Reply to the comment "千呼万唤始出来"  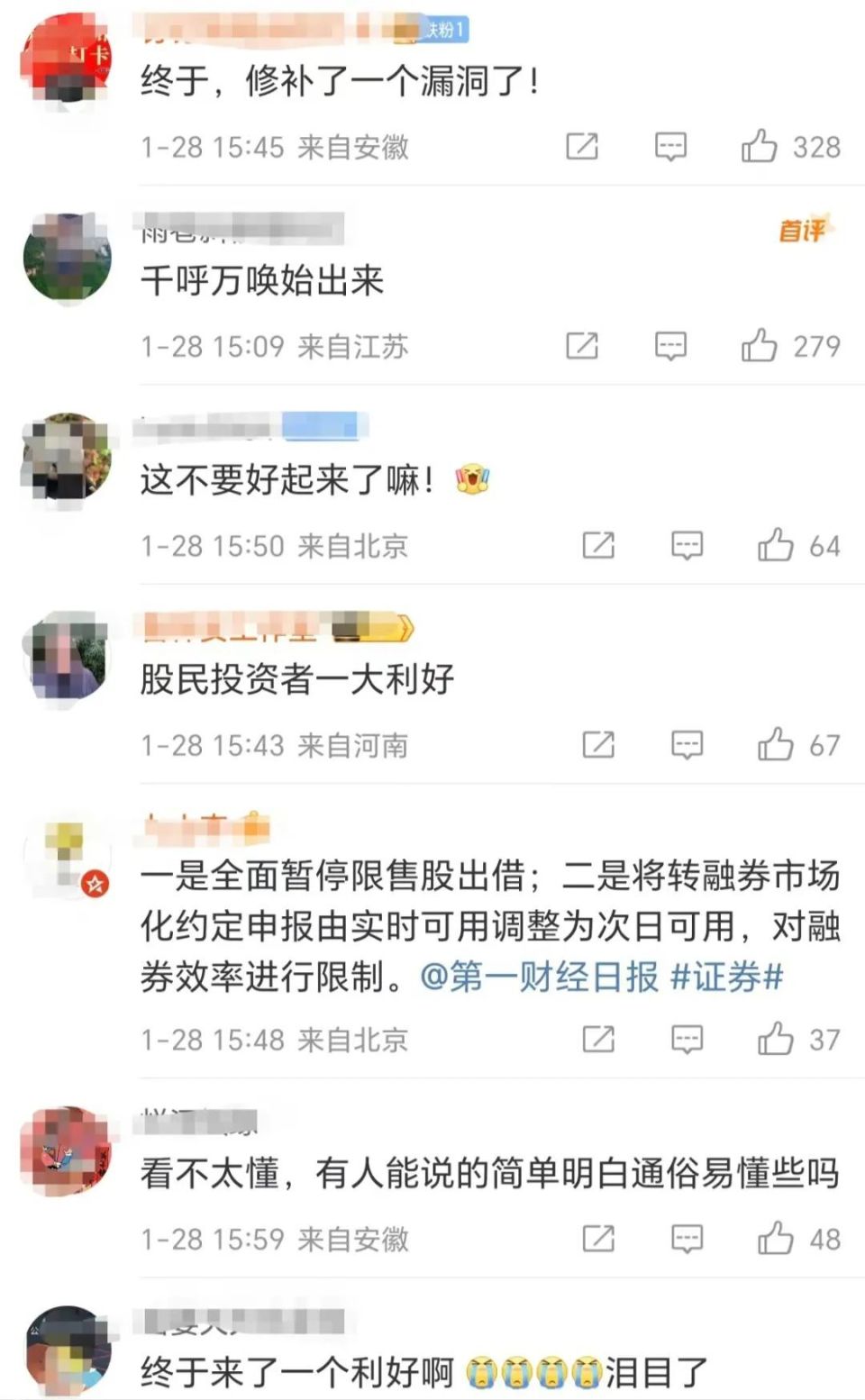click(670, 346)
